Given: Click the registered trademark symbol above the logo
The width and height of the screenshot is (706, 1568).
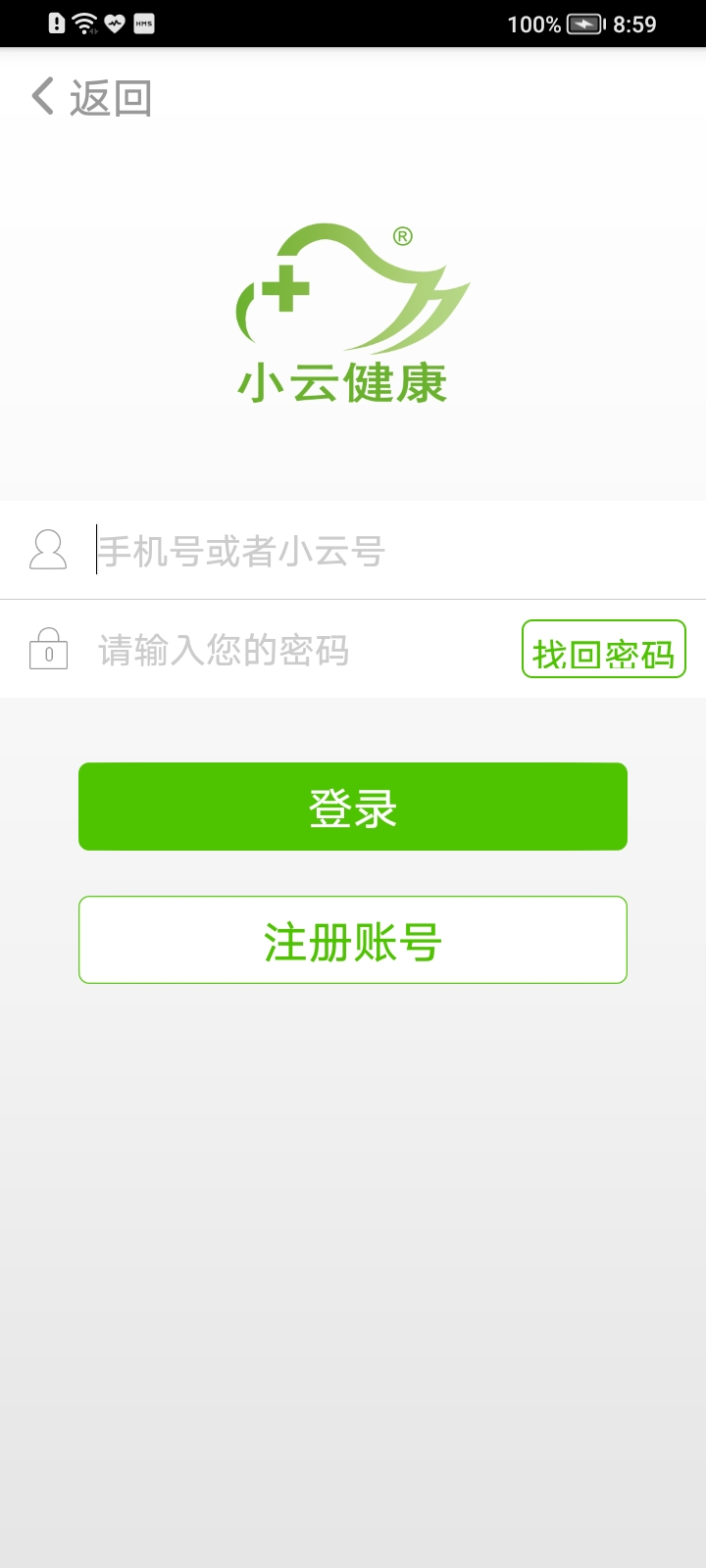Looking at the screenshot, I should 403,236.
